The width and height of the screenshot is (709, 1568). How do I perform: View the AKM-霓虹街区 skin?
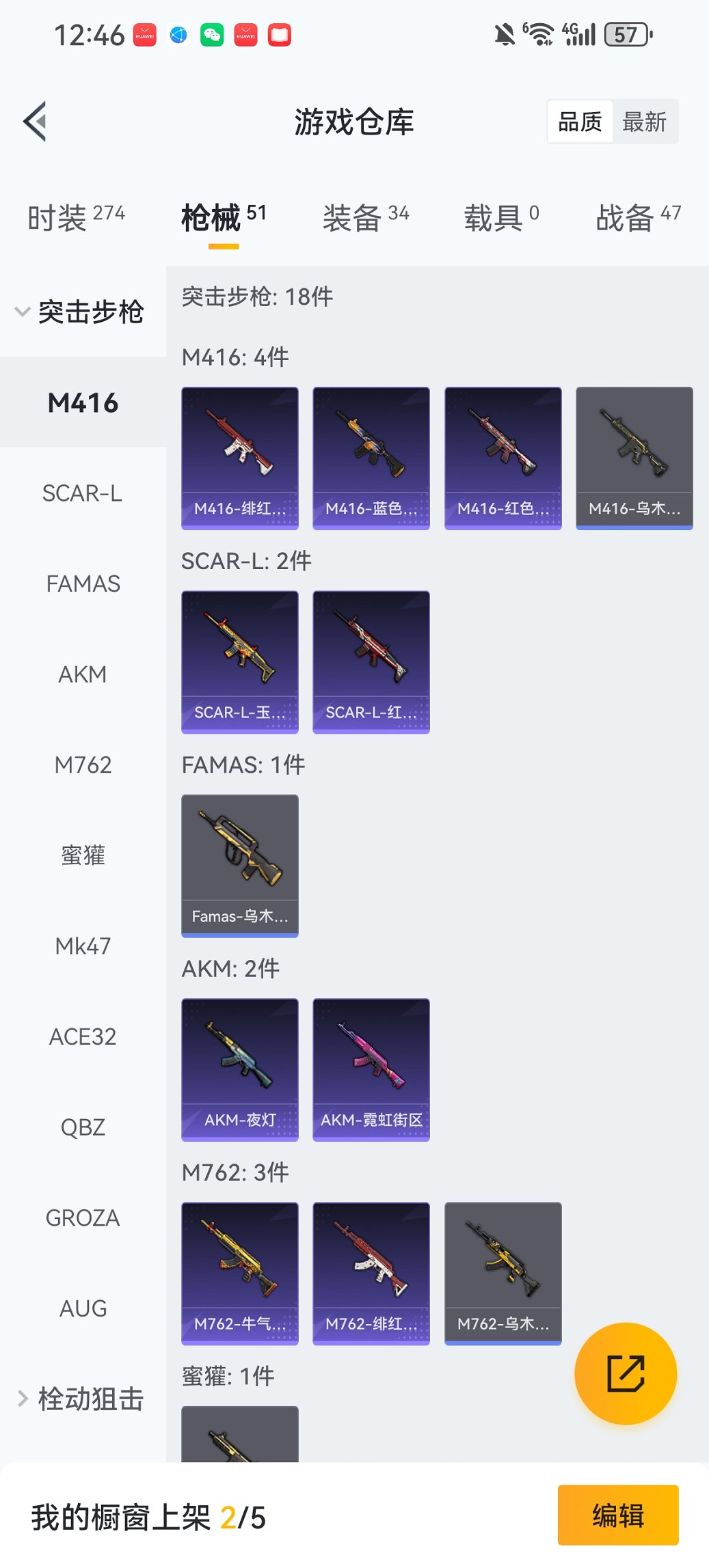pyautogui.click(x=371, y=1069)
